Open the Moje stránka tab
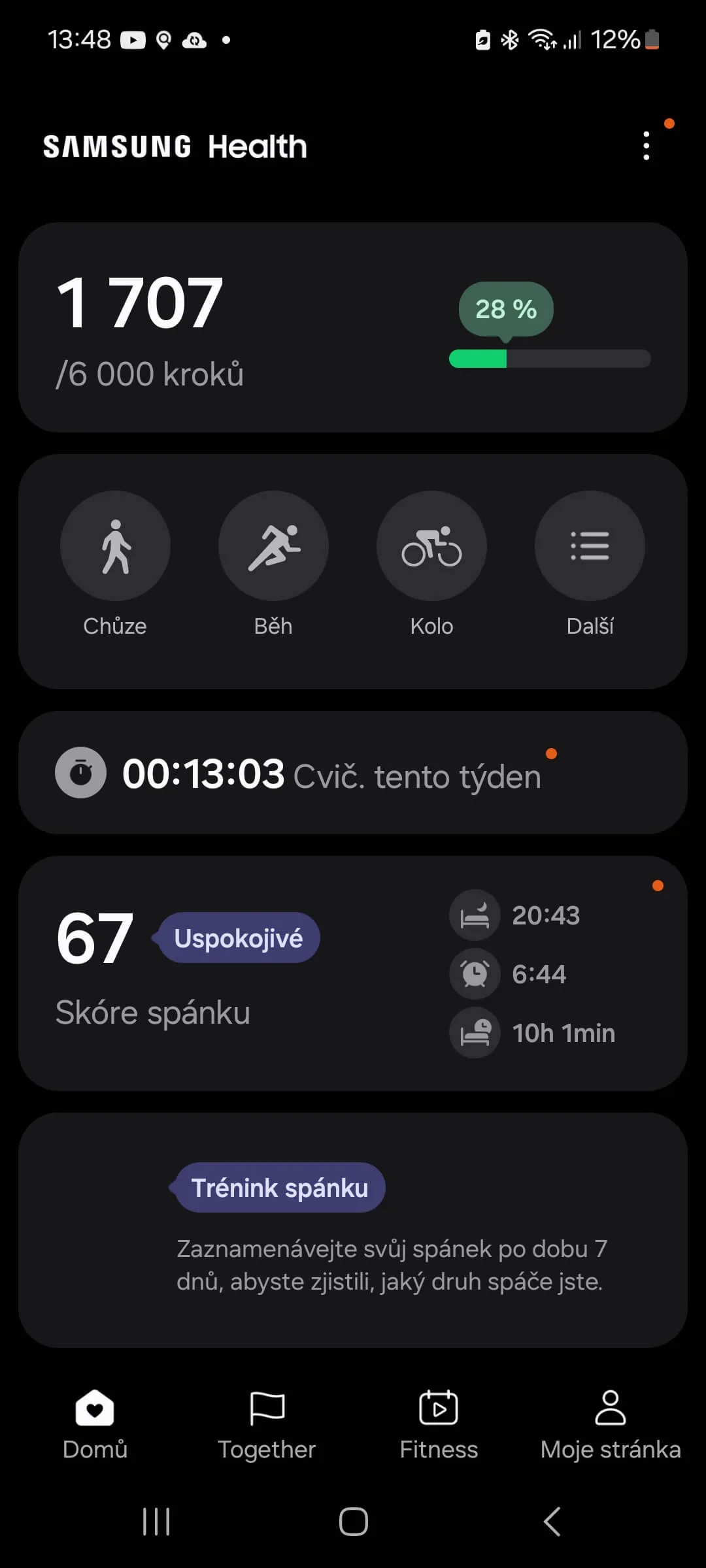Viewport: 706px width, 1568px height. (x=611, y=1425)
